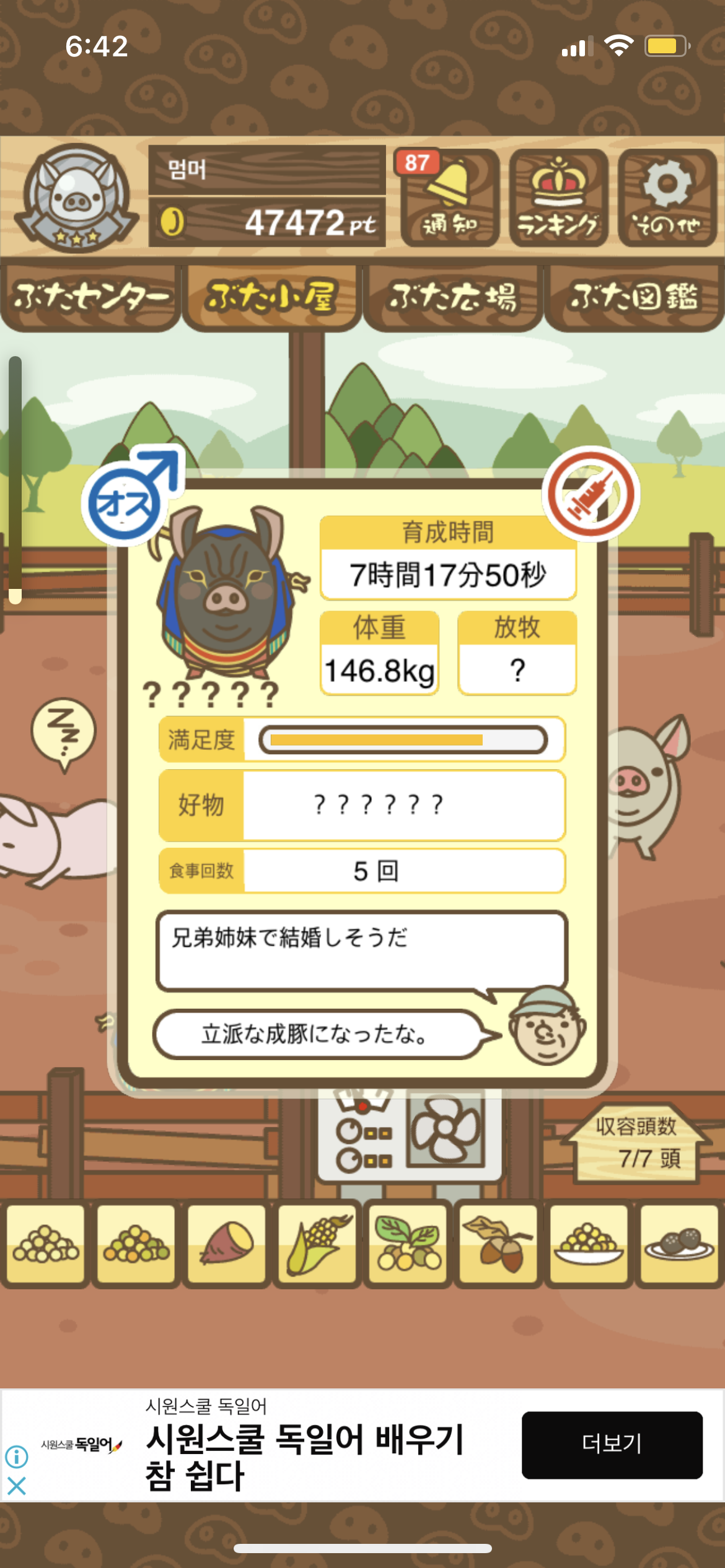Tap the syringe vaccine icon

591,494
